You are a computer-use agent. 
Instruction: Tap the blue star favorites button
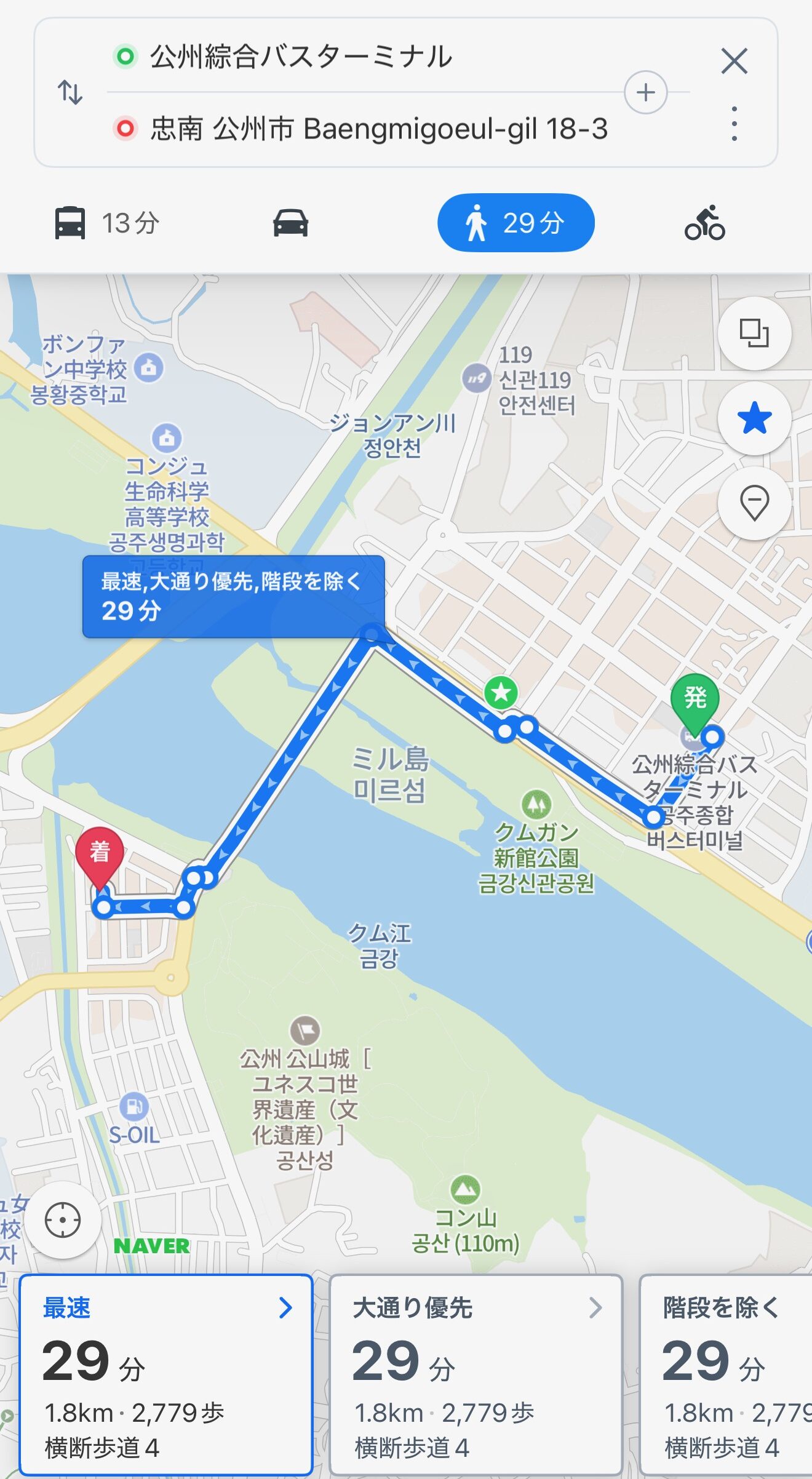(x=754, y=418)
